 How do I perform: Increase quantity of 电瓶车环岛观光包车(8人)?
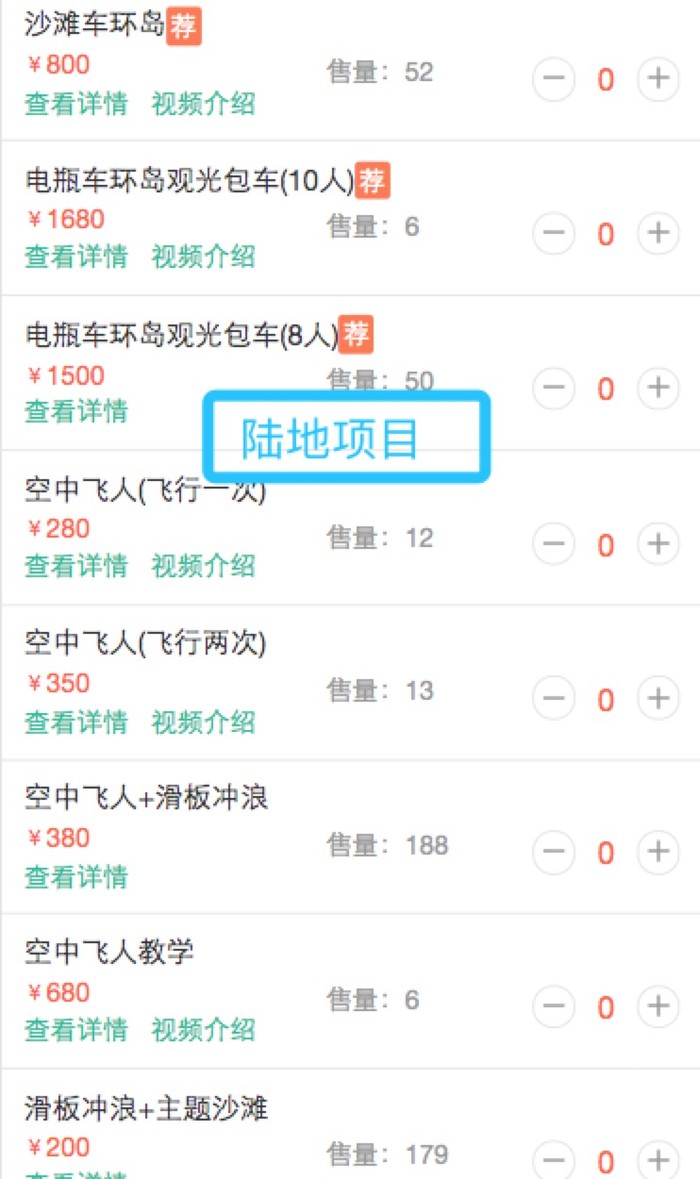click(x=657, y=388)
